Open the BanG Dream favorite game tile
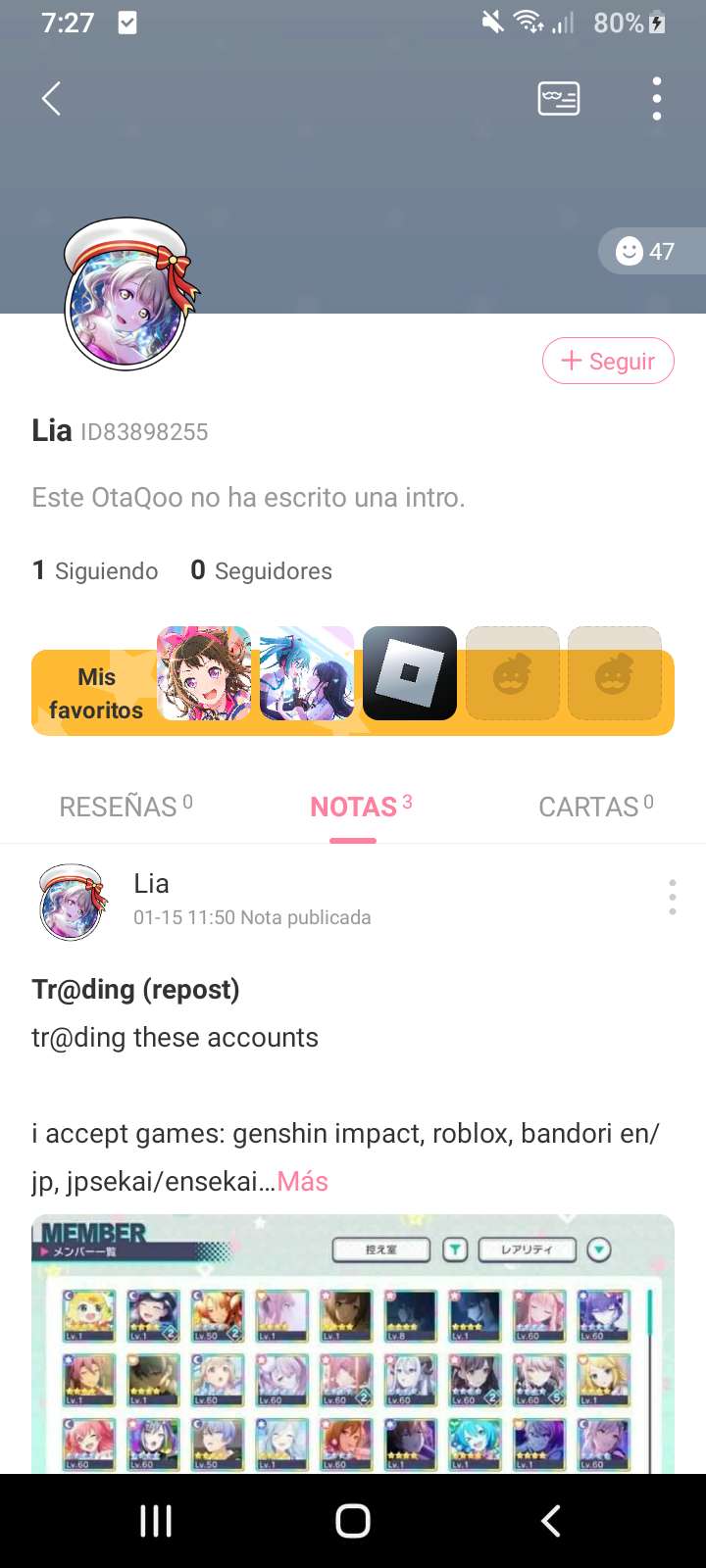706x1568 pixels. [204, 674]
